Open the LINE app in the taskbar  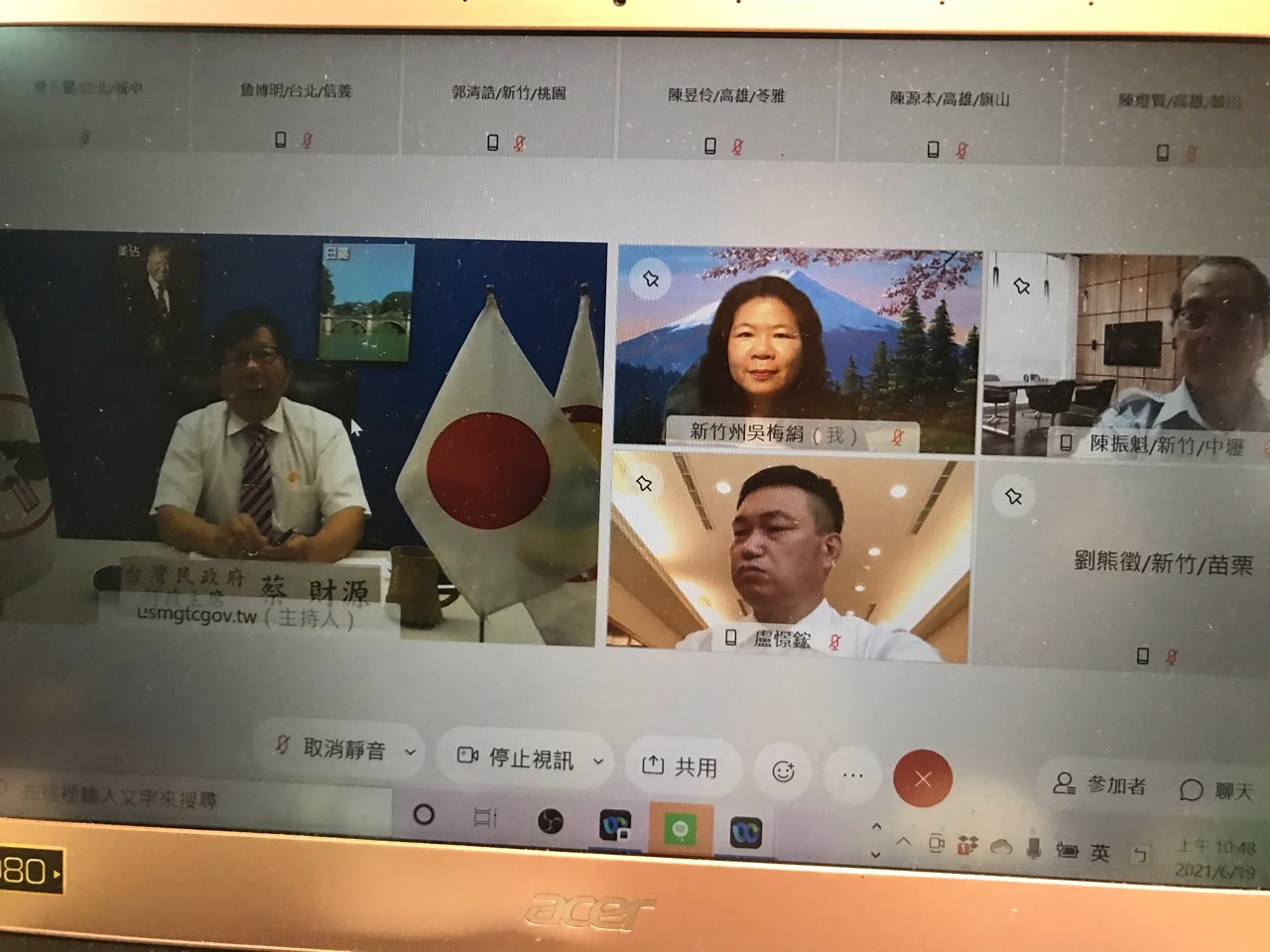point(680,827)
